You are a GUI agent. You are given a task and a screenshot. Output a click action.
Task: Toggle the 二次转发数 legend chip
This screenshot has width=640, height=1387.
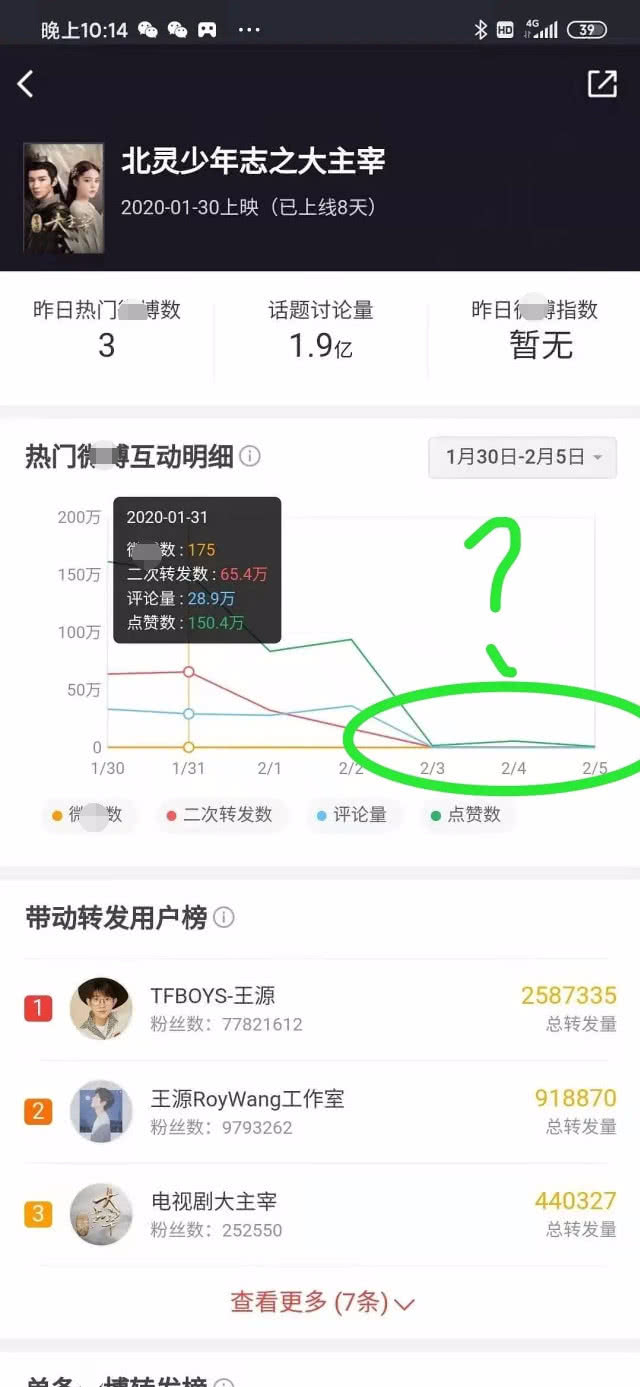[x=219, y=815]
